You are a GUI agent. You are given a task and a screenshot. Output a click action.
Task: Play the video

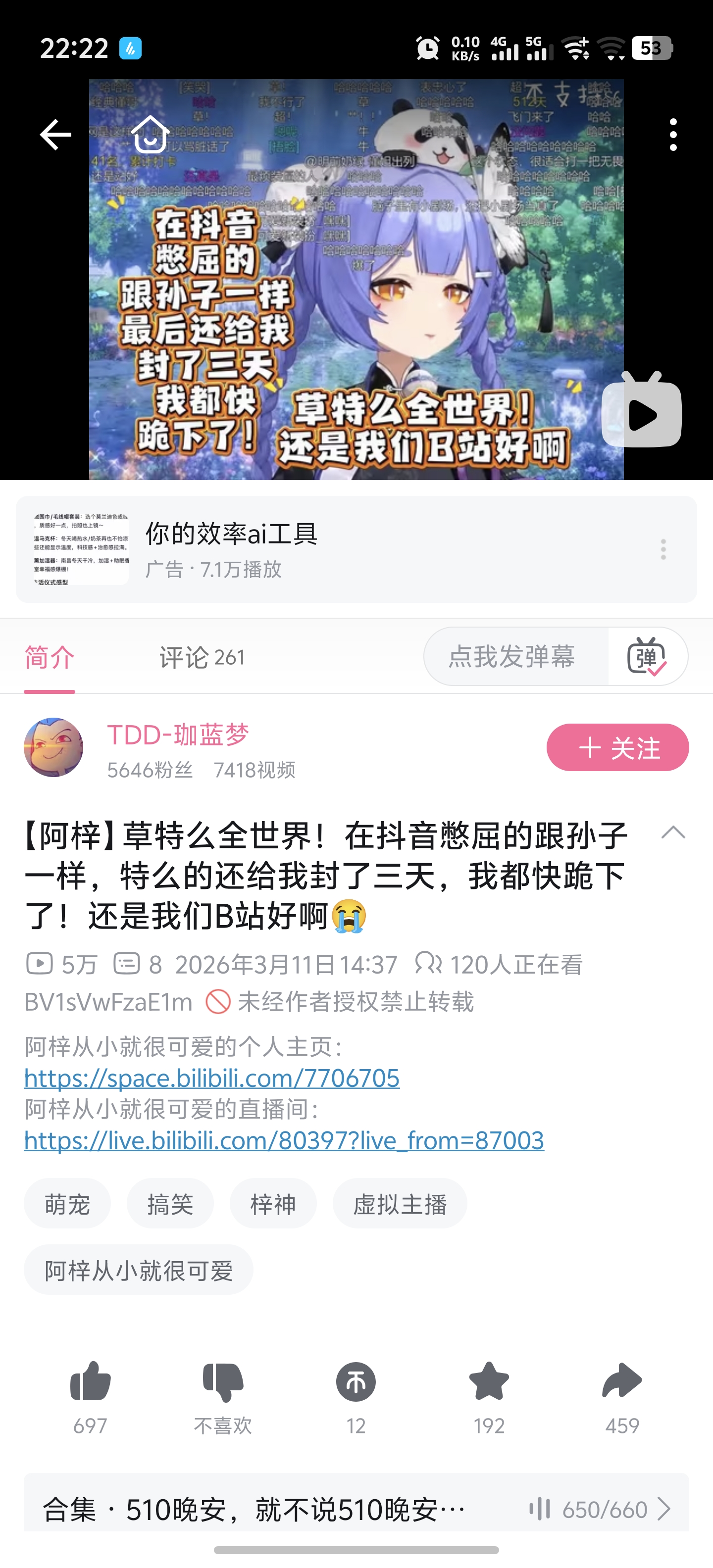642,411
